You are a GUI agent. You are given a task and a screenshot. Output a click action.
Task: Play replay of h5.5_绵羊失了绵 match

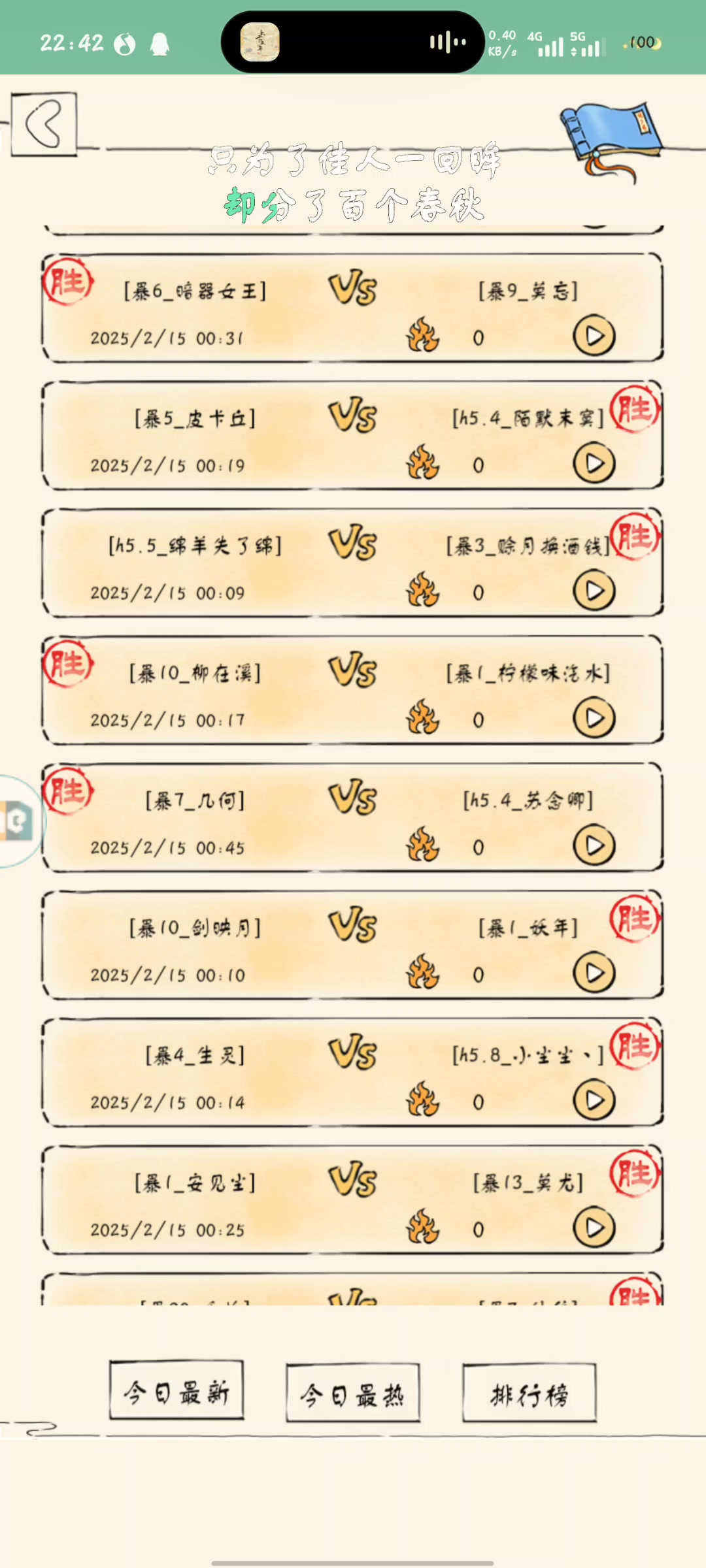[594, 591]
